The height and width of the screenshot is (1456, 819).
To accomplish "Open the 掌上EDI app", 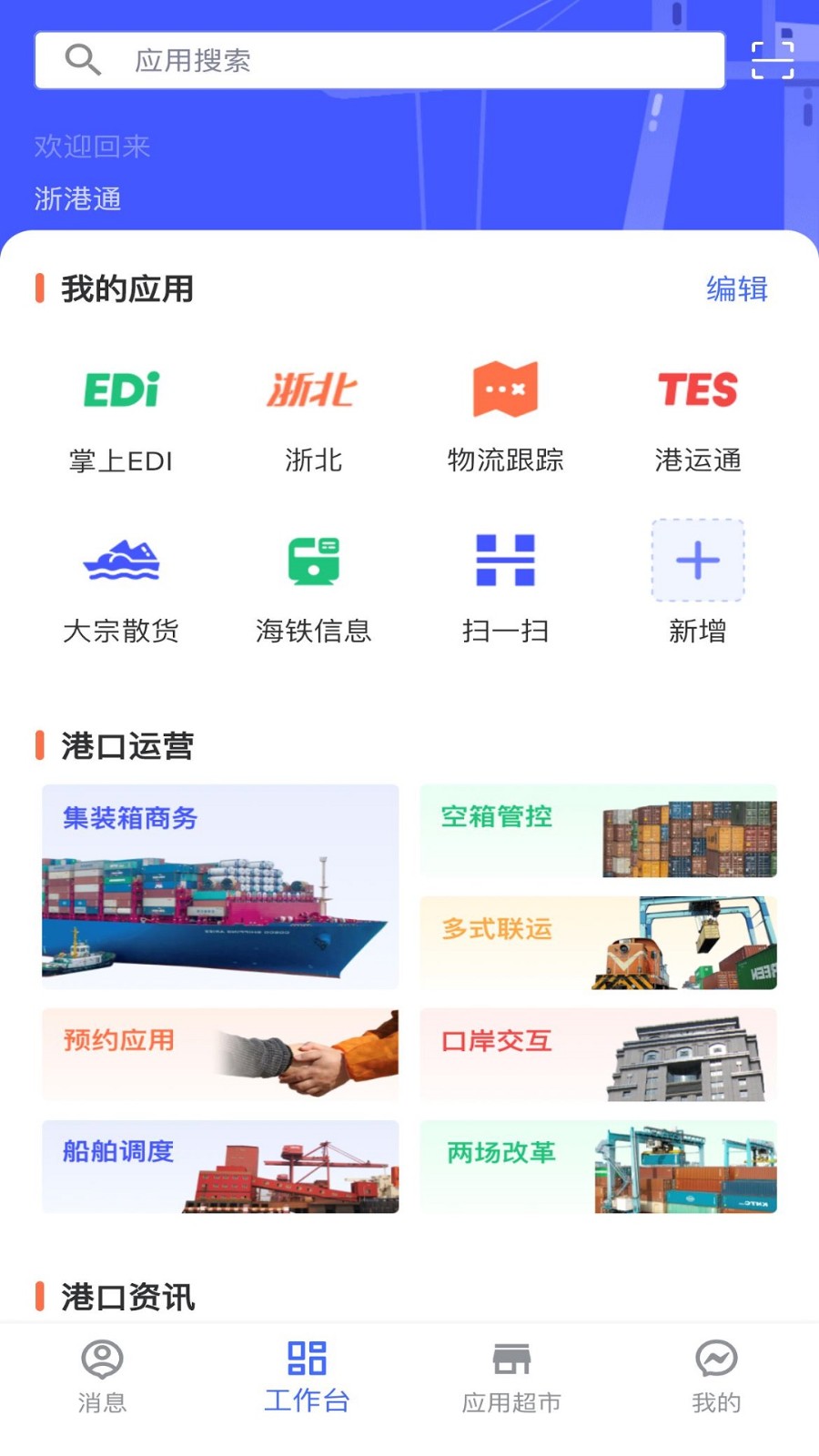I will [x=122, y=414].
